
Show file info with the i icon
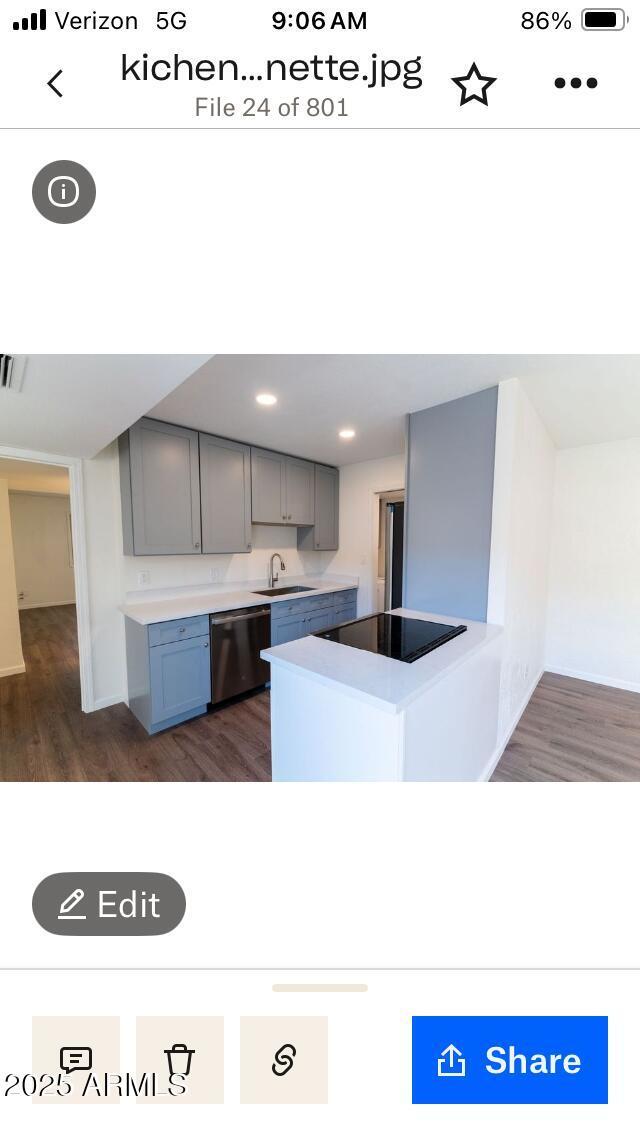click(x=64, y=192)
